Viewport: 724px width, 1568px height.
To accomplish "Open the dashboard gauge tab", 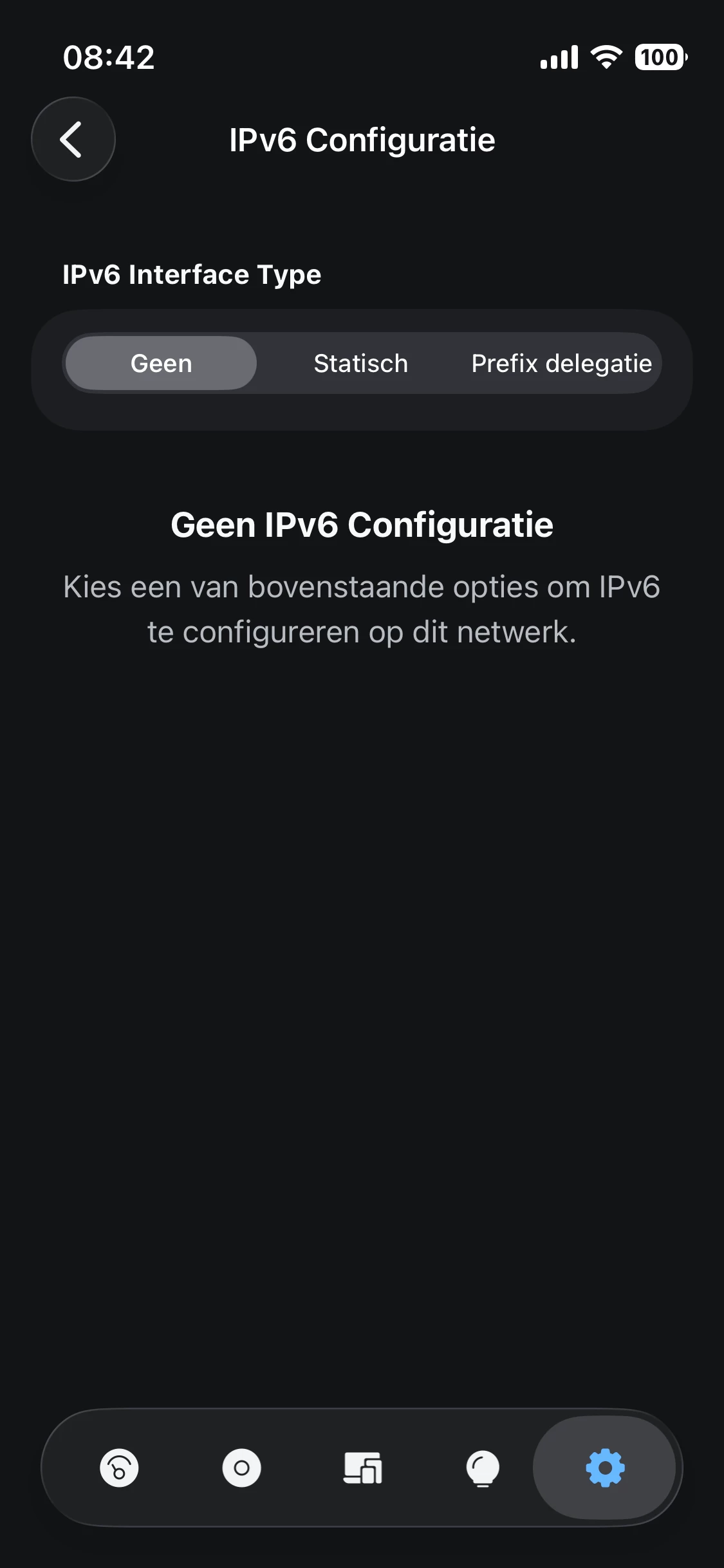I will (119, 1468).
